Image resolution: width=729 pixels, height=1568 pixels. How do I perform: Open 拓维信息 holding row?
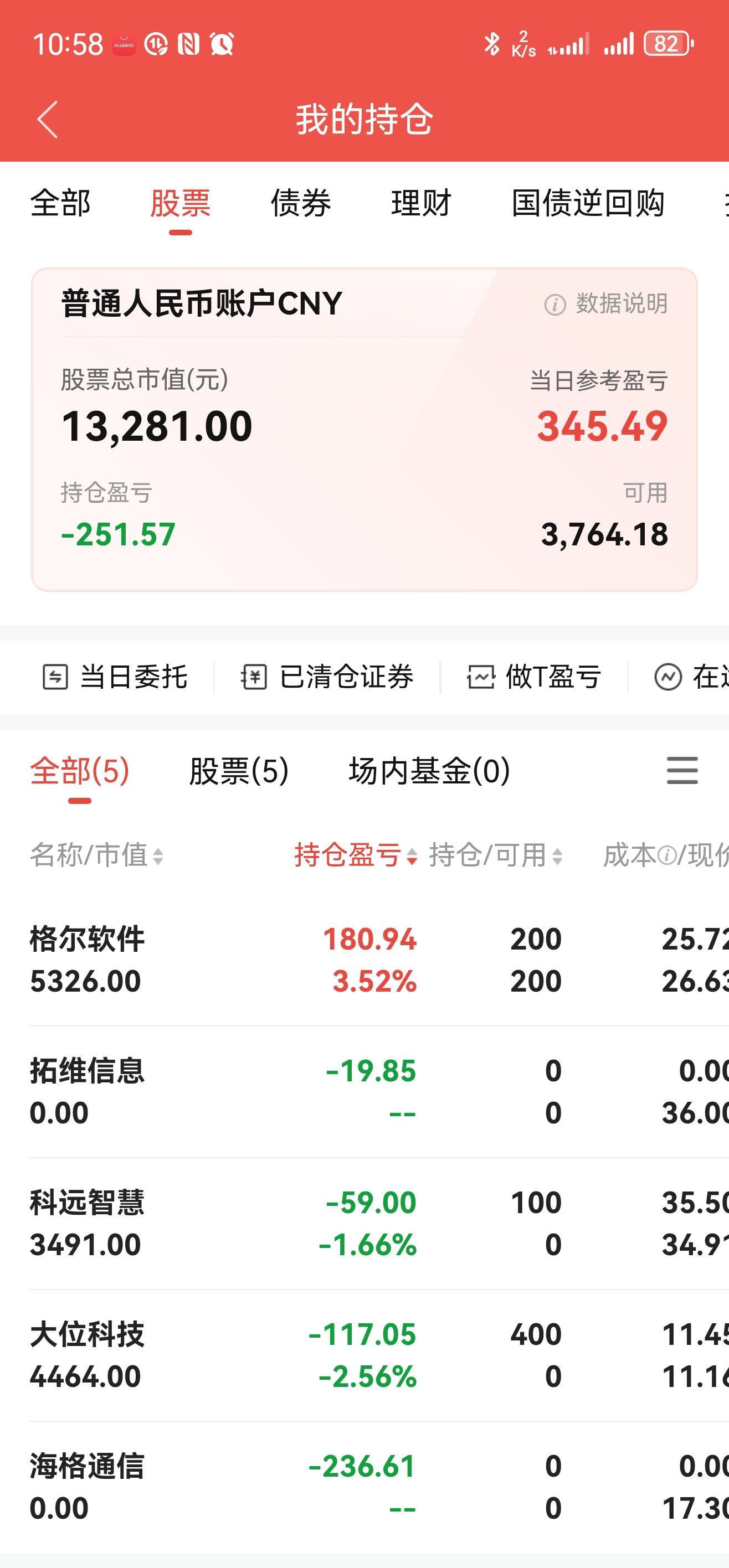pyautogui.click(x=87, y=1091)
